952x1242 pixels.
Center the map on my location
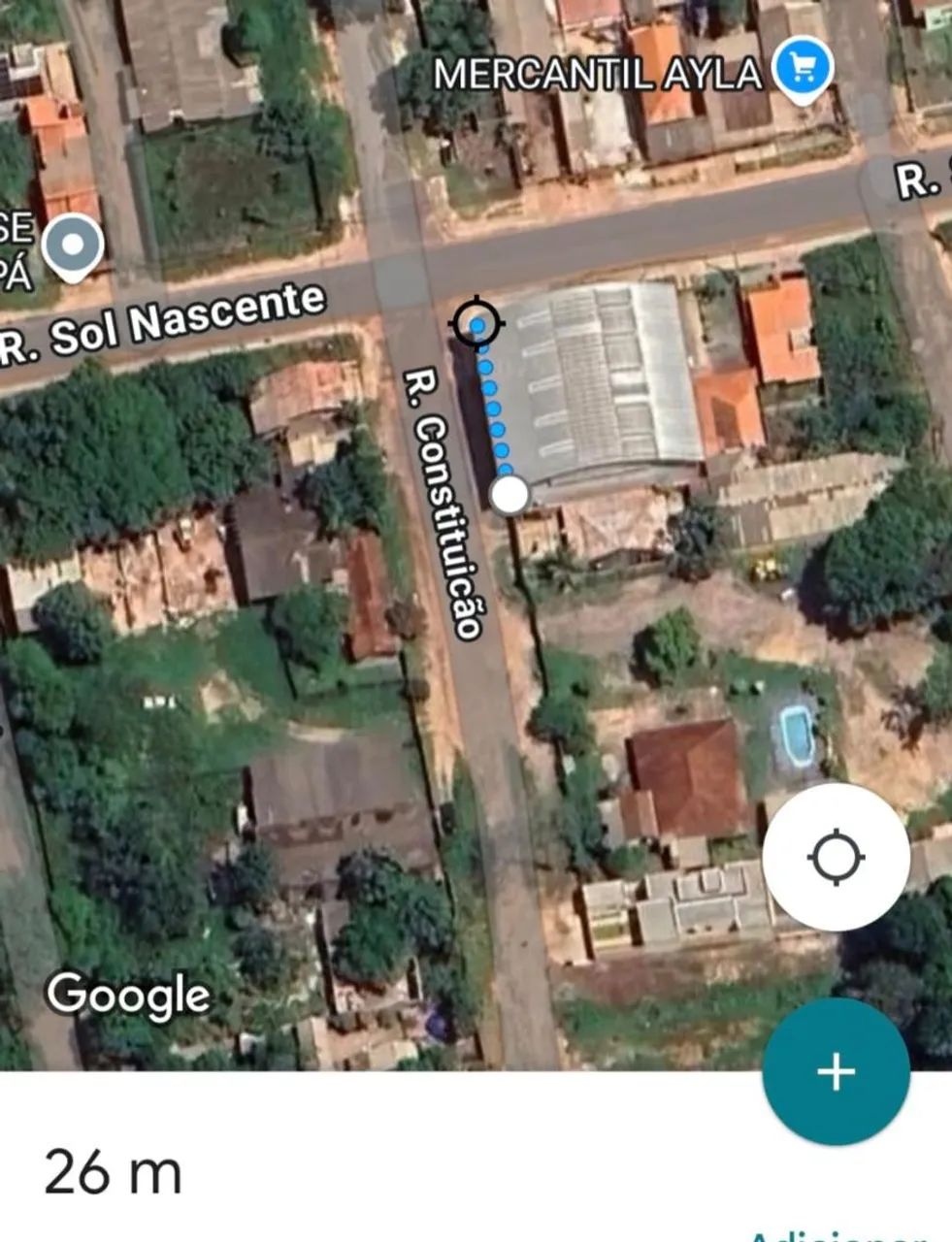pos(836,857)
